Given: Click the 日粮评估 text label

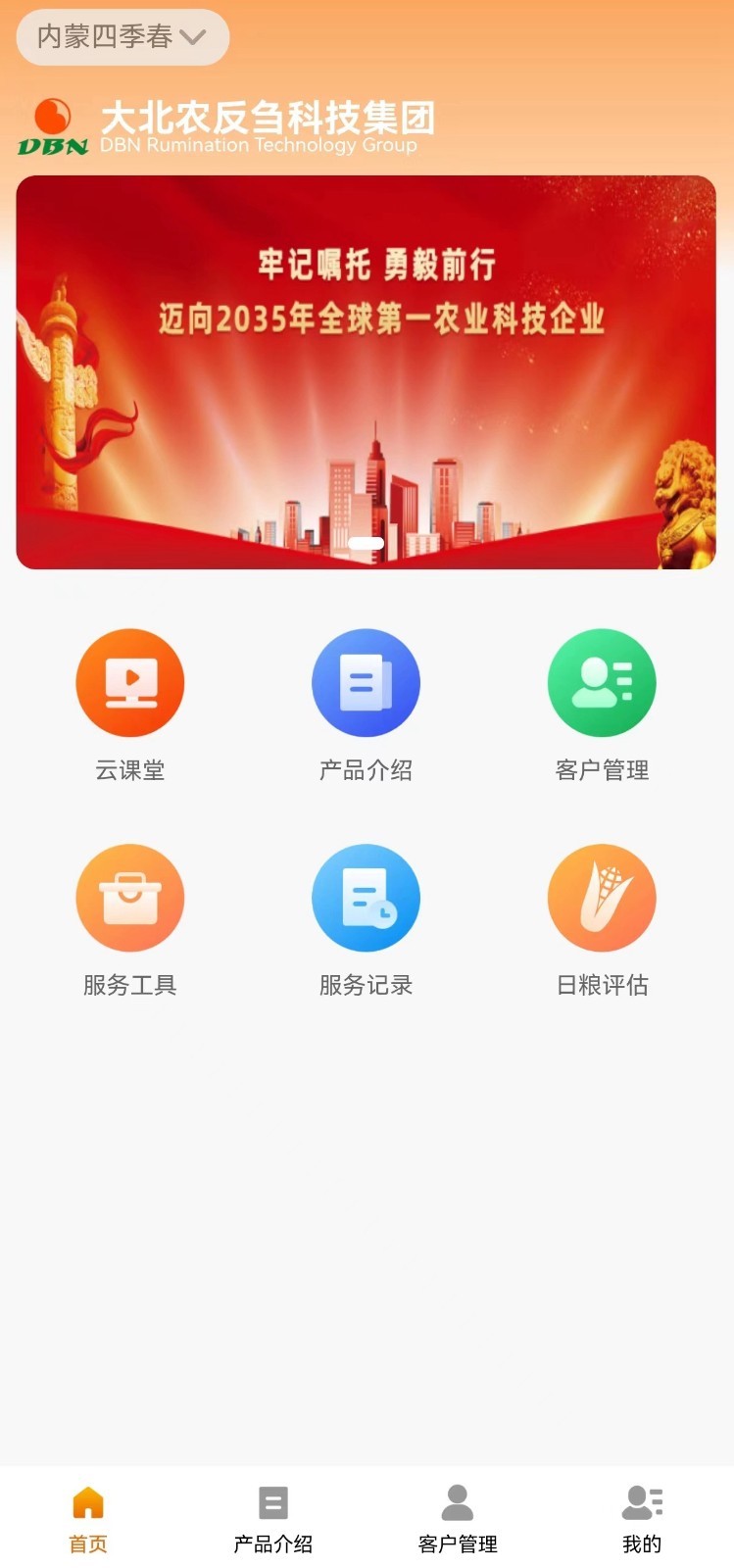Looking at the screenshot, I should 602,986.
